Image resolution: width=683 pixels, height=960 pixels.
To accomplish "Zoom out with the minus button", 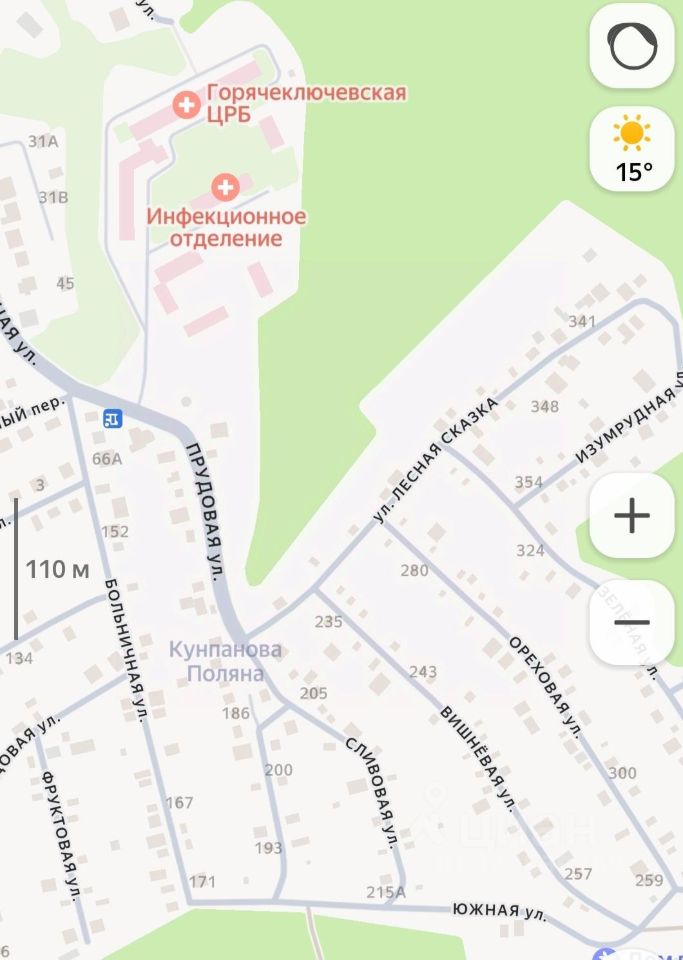I will (x=632, y=622).
